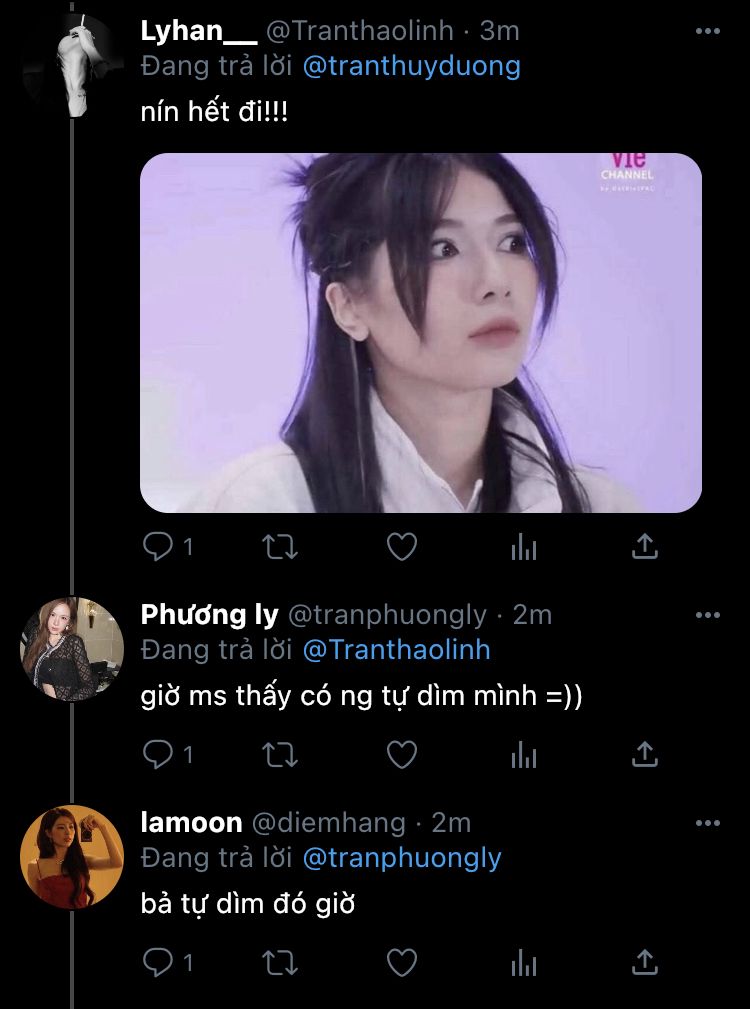Like lamoon's tweet
Viewport: 750px width, 1009px height.
pyautogui.click(x=402, y=963)
